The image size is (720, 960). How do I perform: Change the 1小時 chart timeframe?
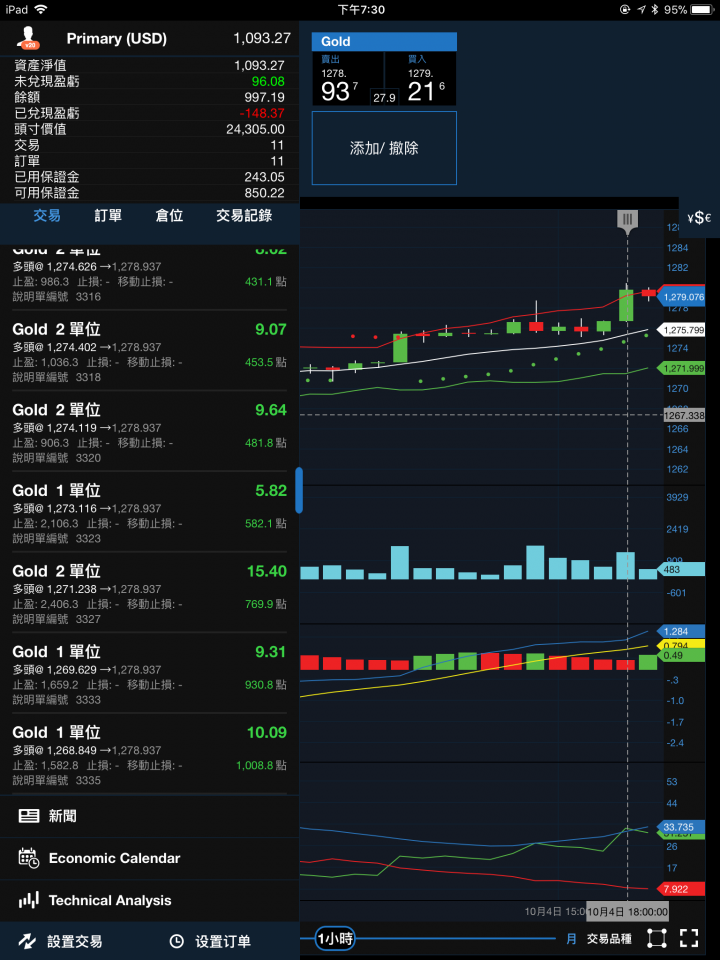pos(335,938)
